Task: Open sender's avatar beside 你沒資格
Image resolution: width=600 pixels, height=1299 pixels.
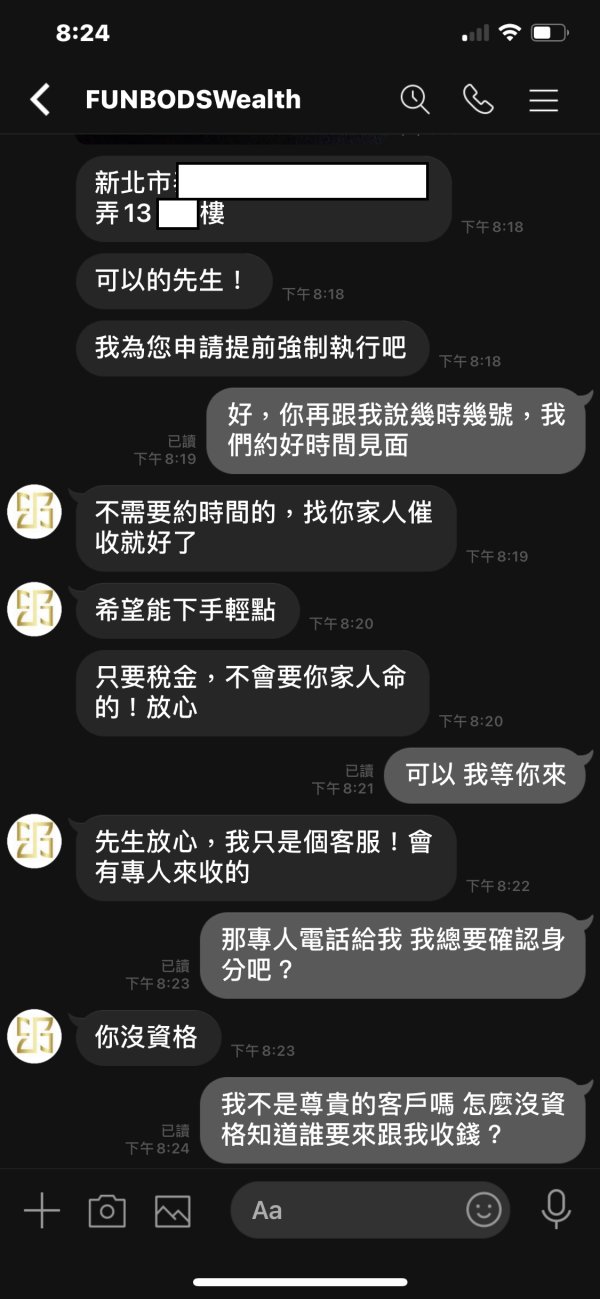Action: (35, 1036)
